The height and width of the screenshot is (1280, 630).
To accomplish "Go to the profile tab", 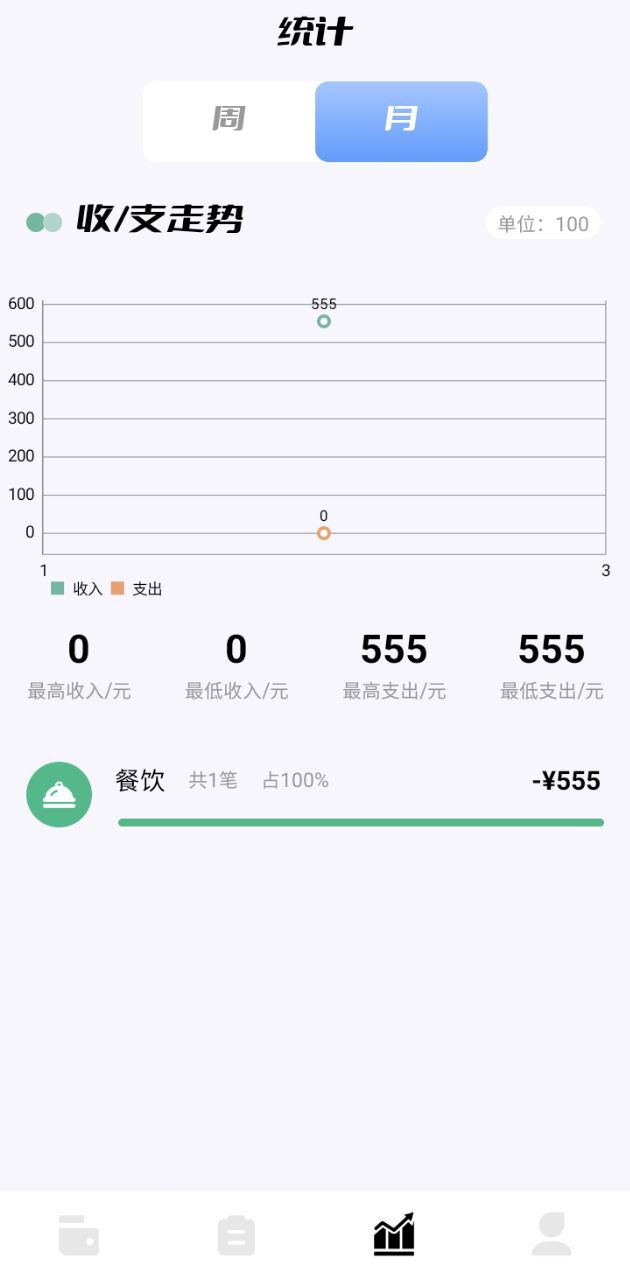I will (x=551, y=1235).
